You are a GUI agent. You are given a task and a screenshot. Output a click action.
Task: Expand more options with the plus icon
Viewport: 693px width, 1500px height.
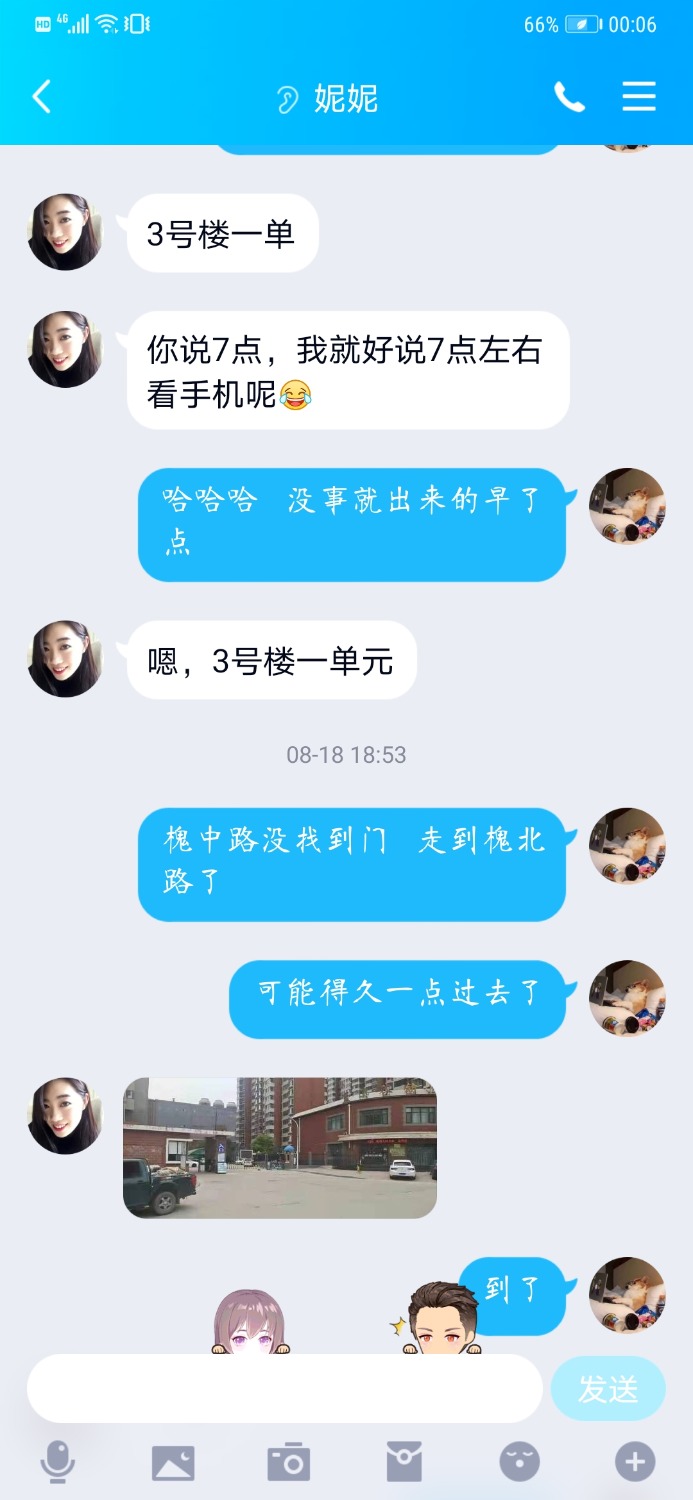tap(634, 1462)
